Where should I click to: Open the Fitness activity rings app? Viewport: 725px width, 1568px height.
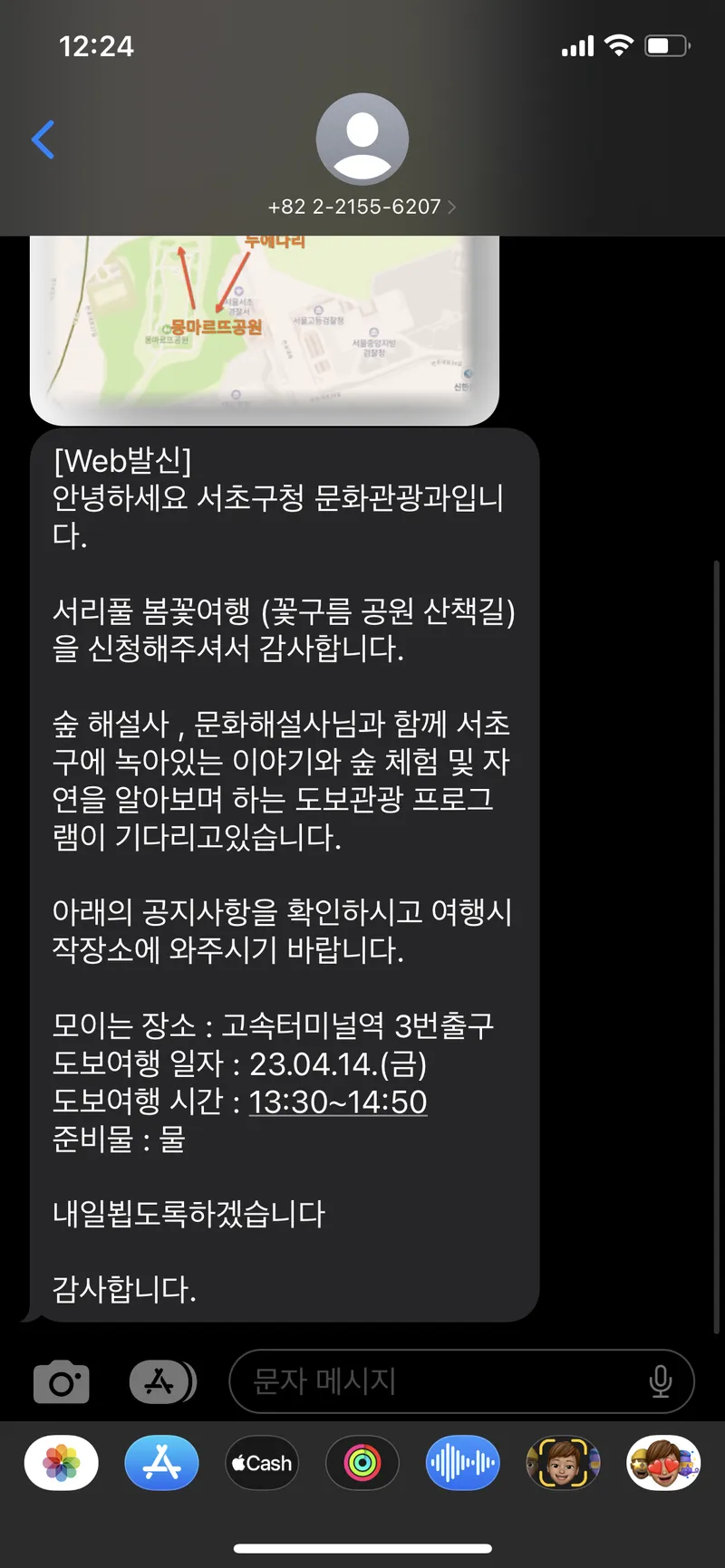(x=362, y=1463)
